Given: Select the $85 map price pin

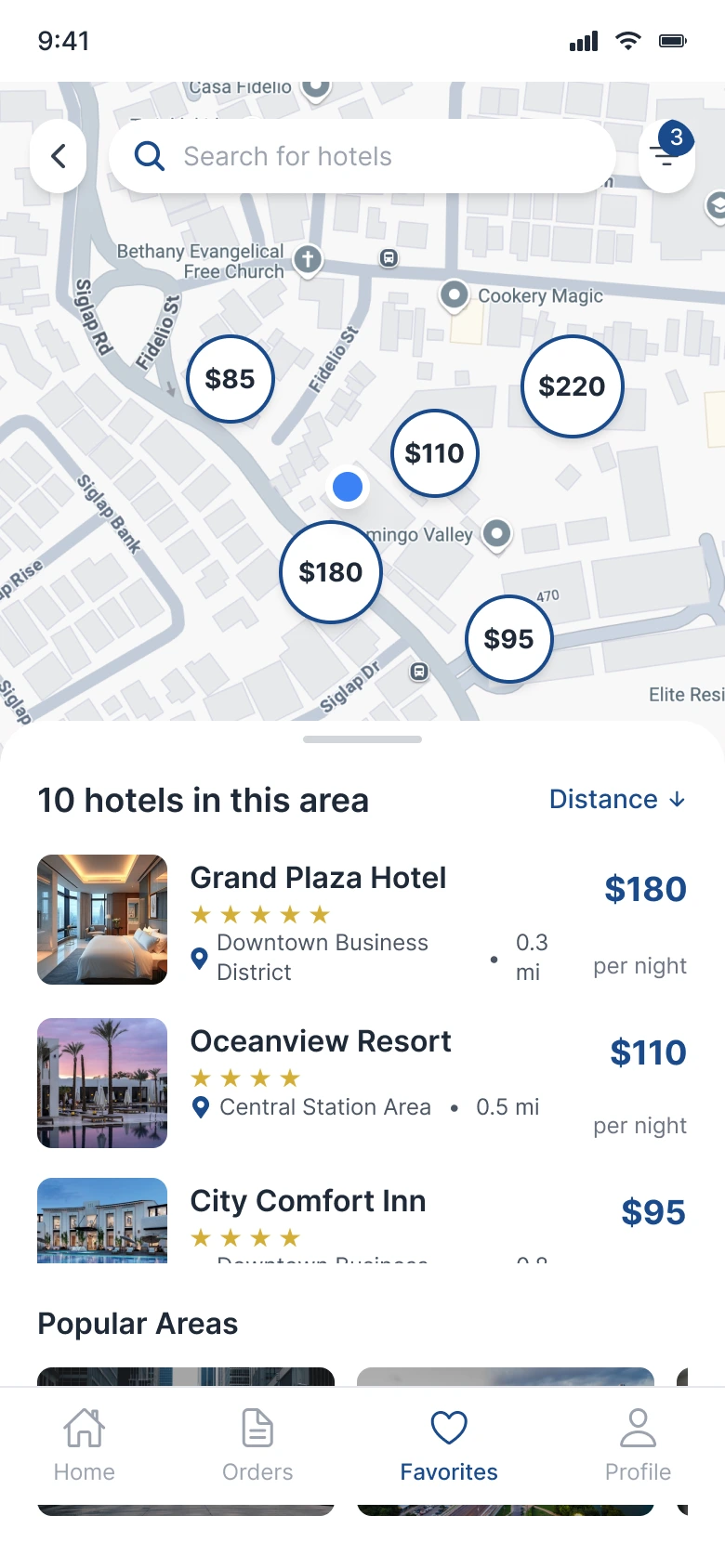Looking at the screenshot, I should (x=231, y=379).
